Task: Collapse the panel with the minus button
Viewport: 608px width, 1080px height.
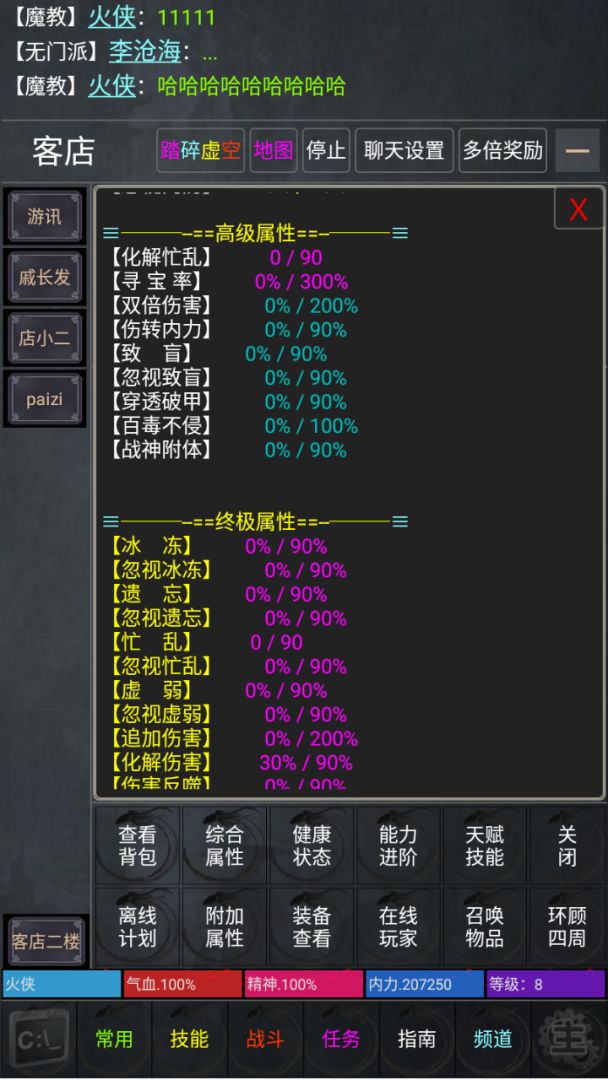Action: point(577,150)
